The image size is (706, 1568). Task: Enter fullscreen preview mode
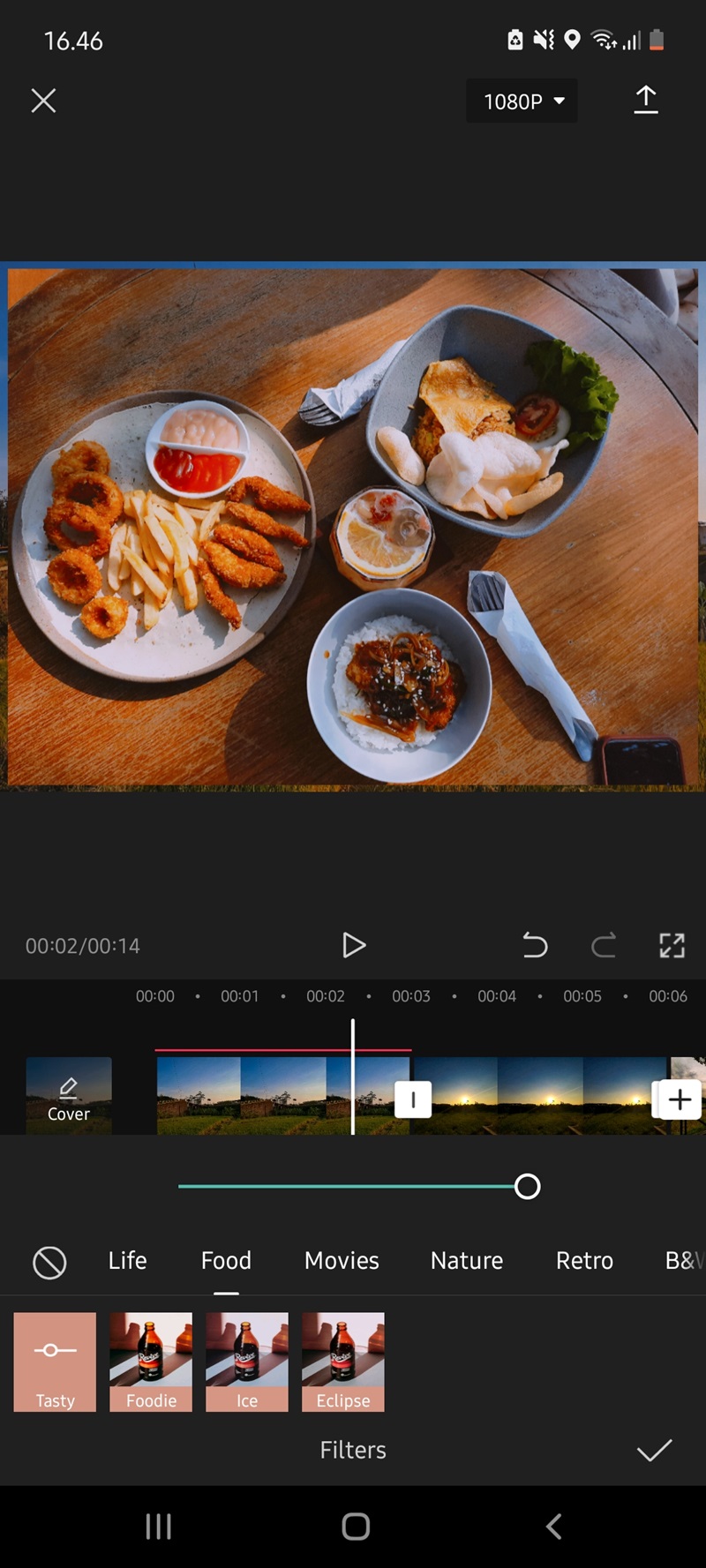[x=672, y=945]
